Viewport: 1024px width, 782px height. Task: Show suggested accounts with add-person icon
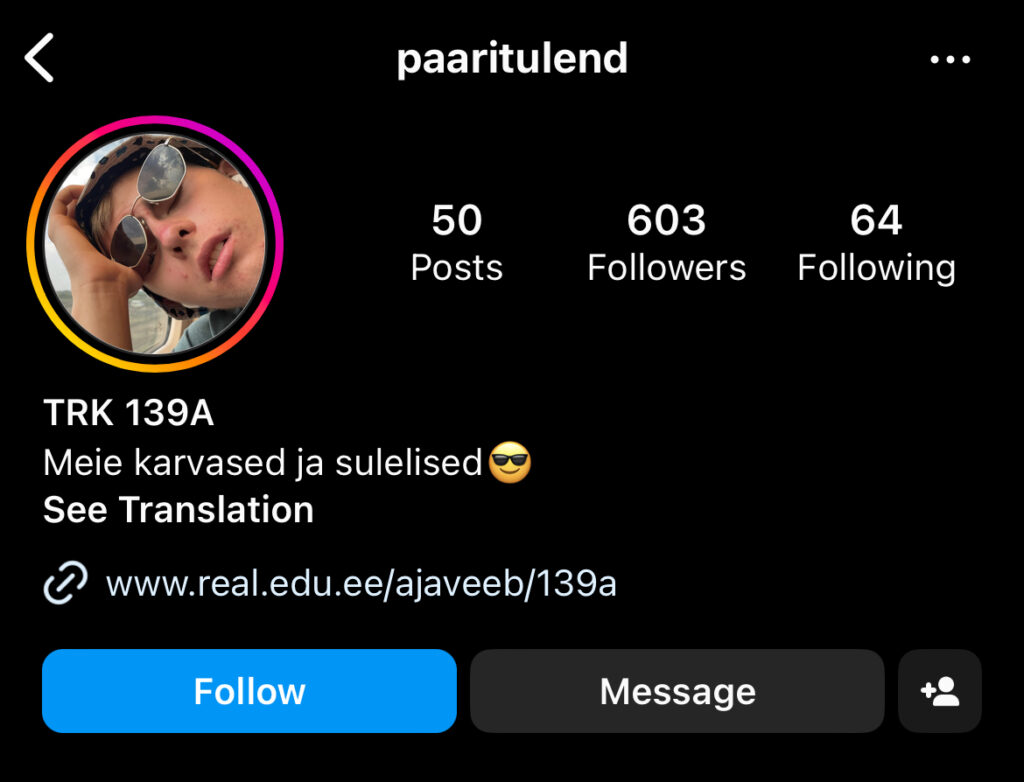[x=939, y=691]
